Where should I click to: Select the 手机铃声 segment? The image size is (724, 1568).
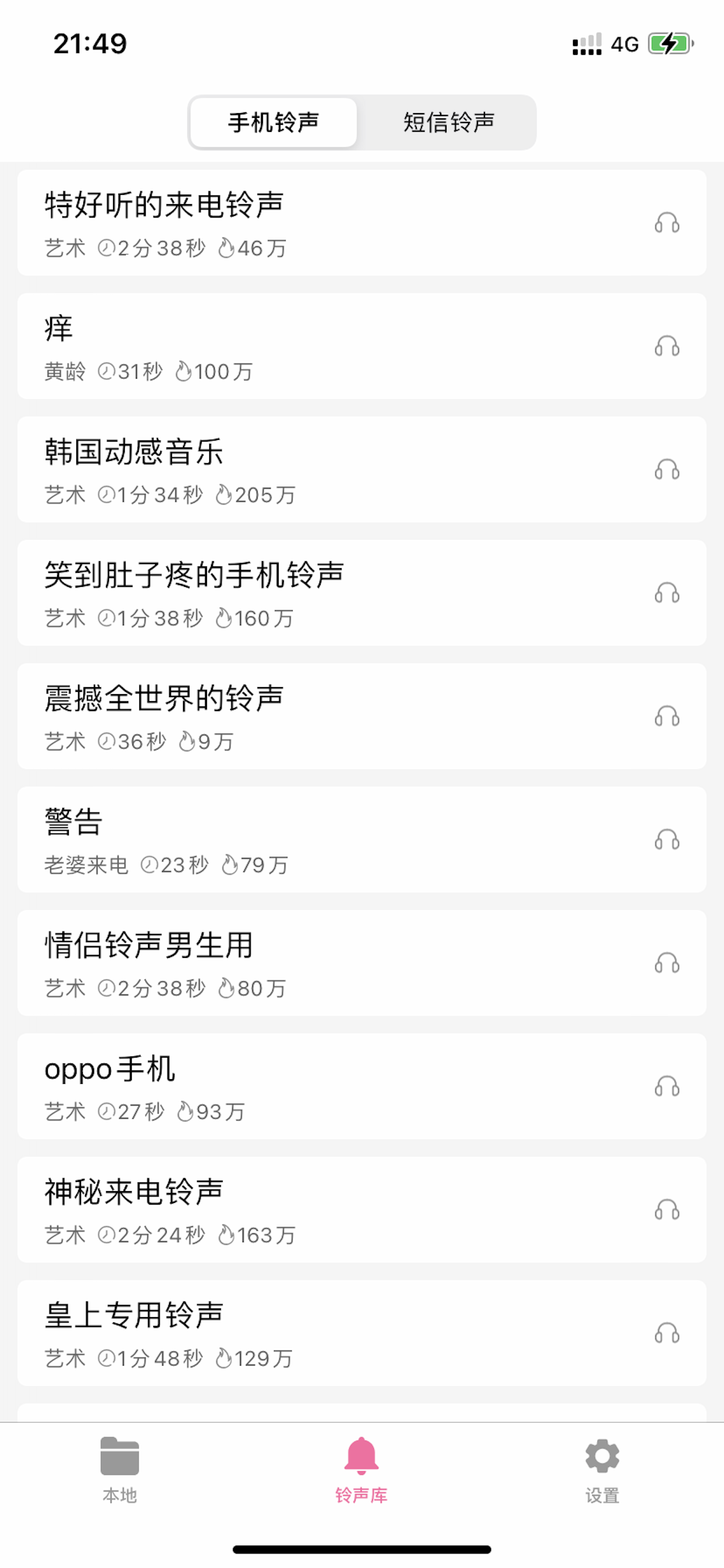[x=273, y=123]
